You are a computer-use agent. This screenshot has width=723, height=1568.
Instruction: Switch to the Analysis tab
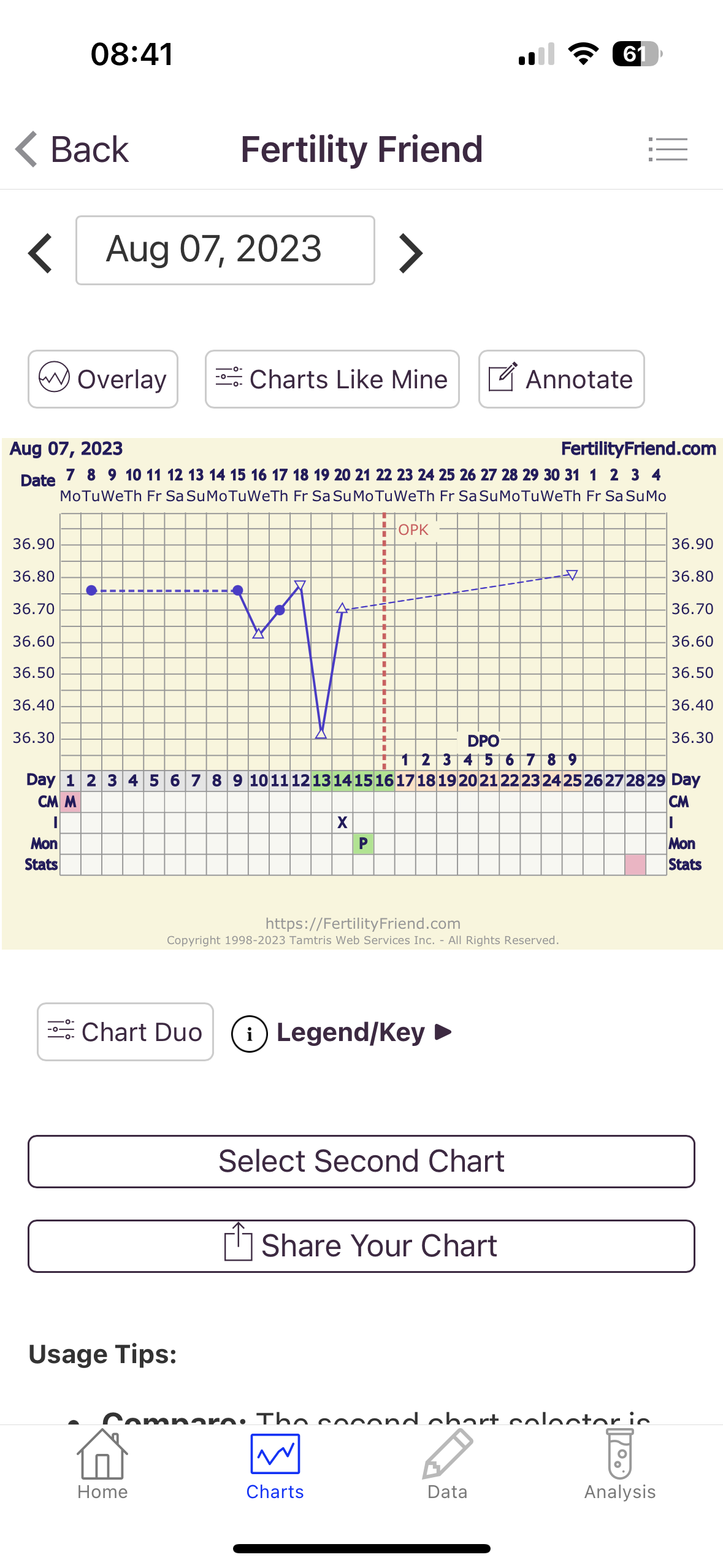click(620, 1466)
